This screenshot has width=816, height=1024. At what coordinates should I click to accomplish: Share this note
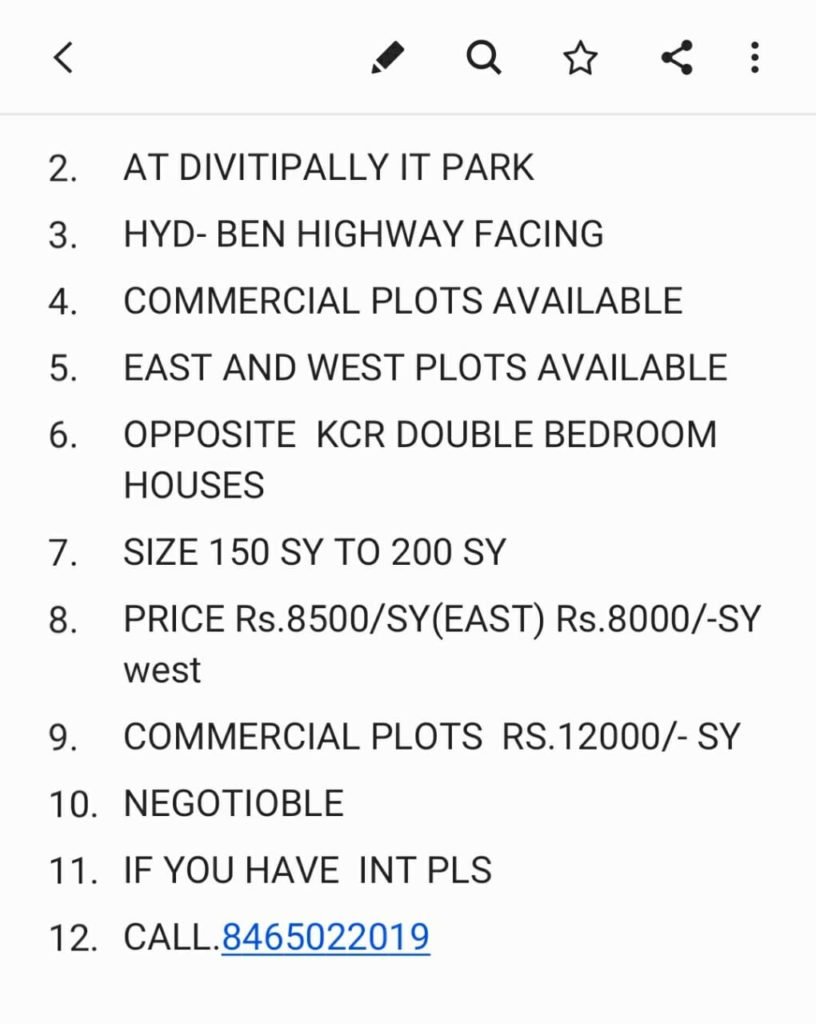click(x=677, y=58)
